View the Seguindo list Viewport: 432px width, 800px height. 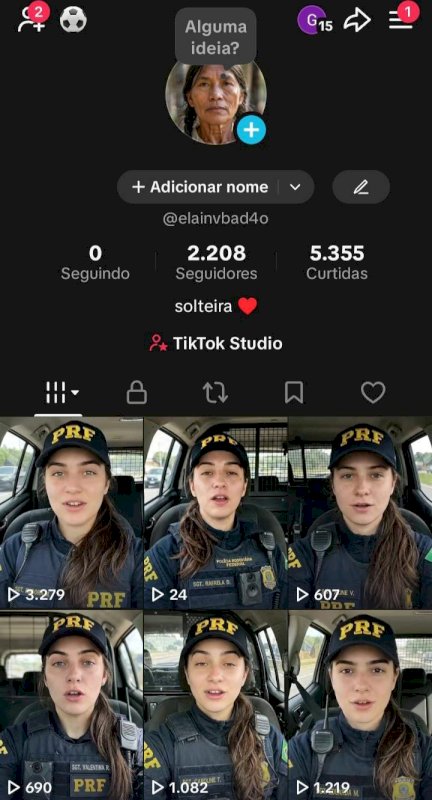click(95, 262)
